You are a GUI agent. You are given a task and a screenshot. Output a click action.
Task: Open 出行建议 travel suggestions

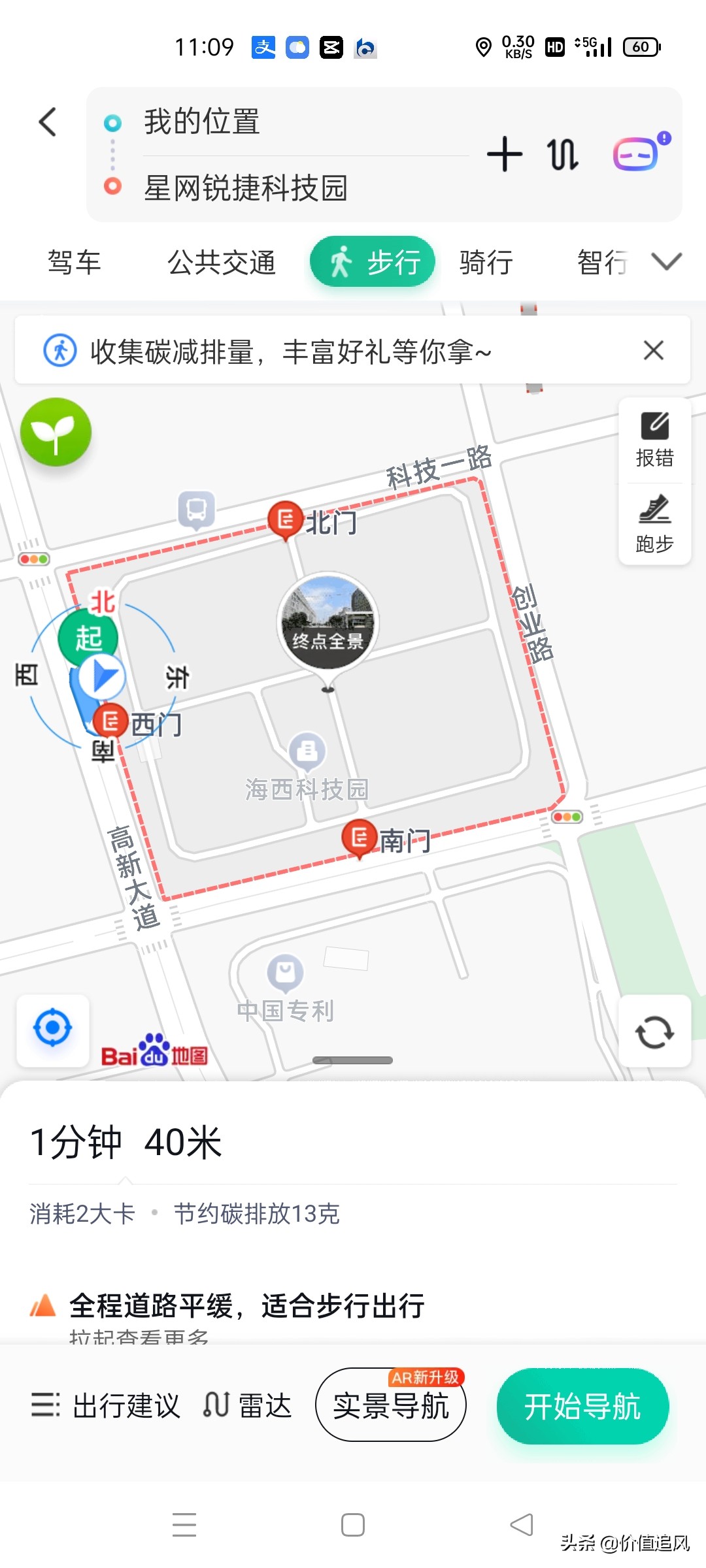[x=108, y=1406]
